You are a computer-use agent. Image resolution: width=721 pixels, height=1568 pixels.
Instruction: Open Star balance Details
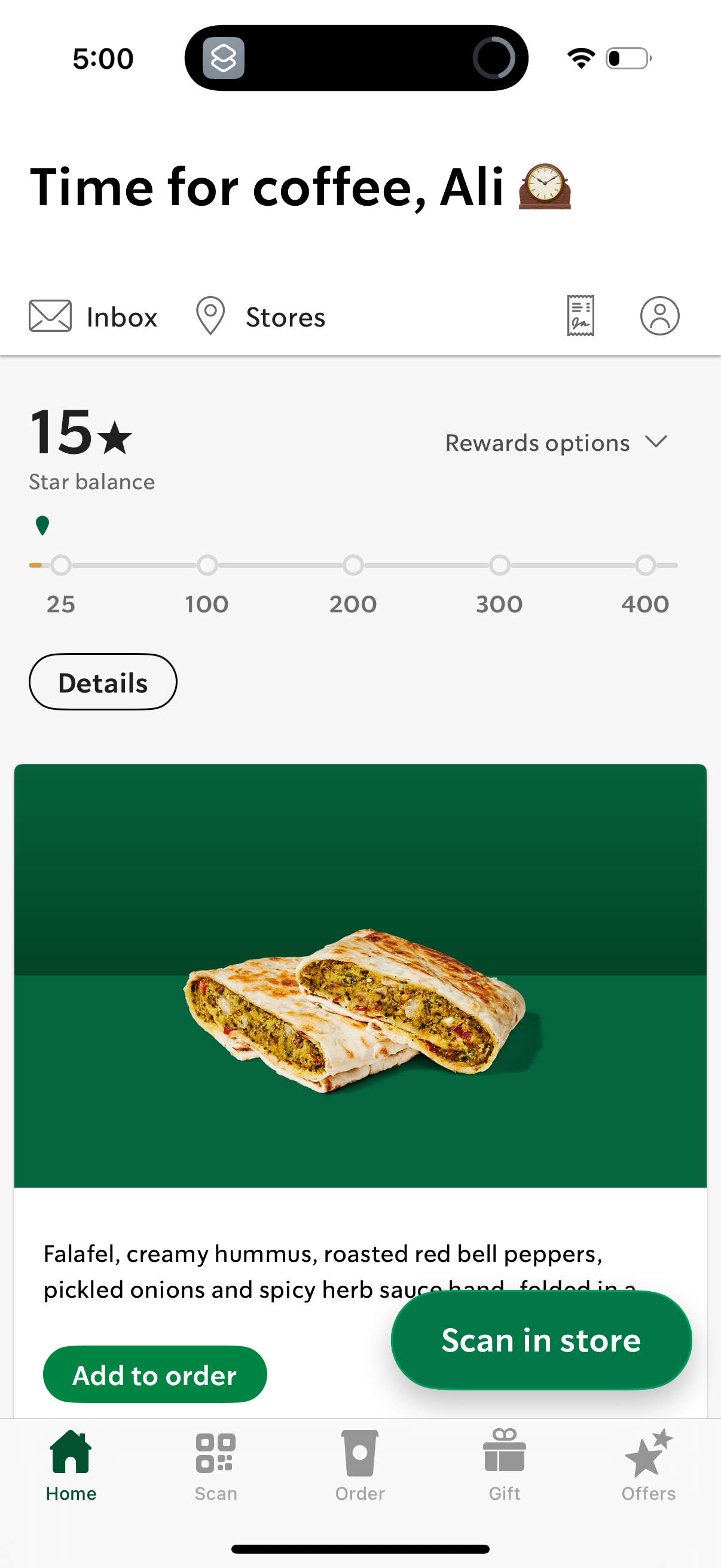tap(103, 682)
